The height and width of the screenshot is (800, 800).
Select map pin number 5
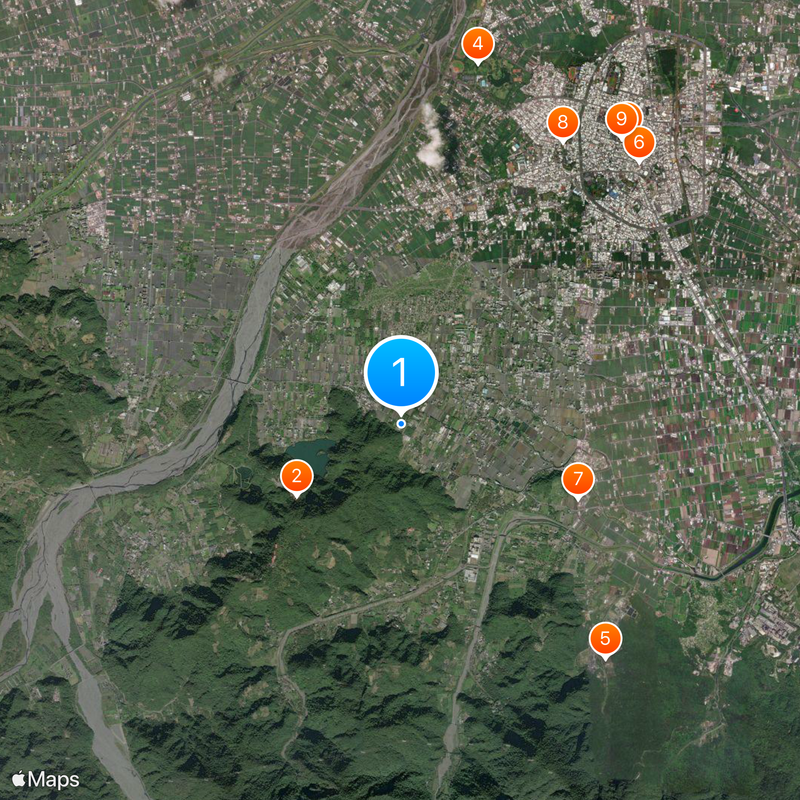[x=604, y=638]
